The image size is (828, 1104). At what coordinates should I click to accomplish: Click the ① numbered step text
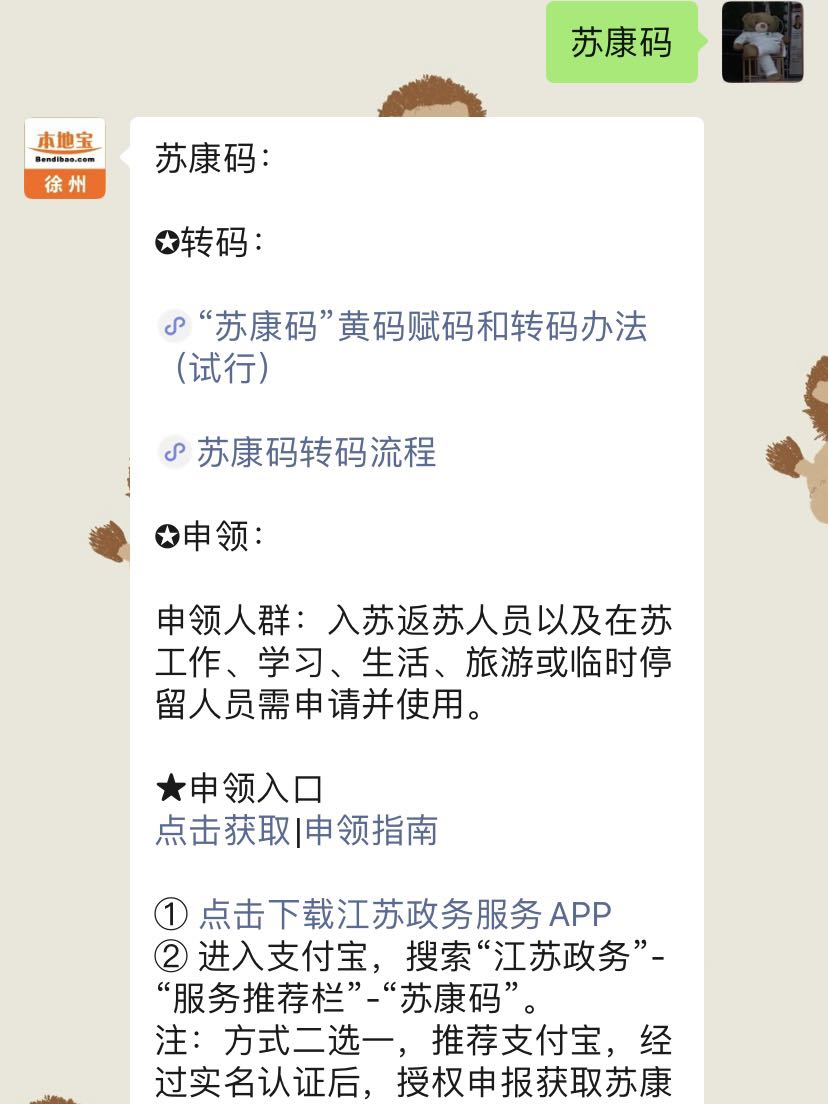point(167,912)
